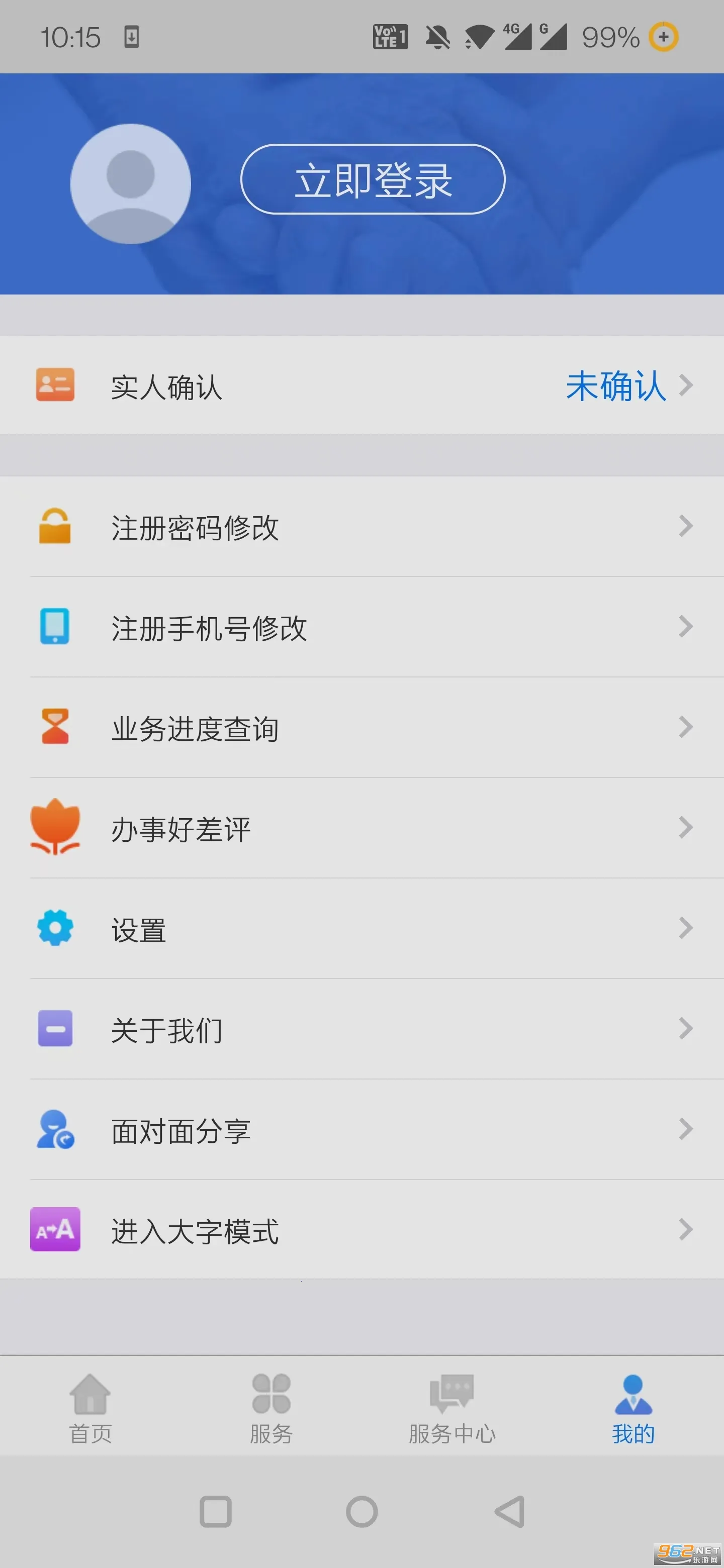Check 业务进度查询 progress inquiry
The width and height of the screenshot is (724, 1568).
361,727
